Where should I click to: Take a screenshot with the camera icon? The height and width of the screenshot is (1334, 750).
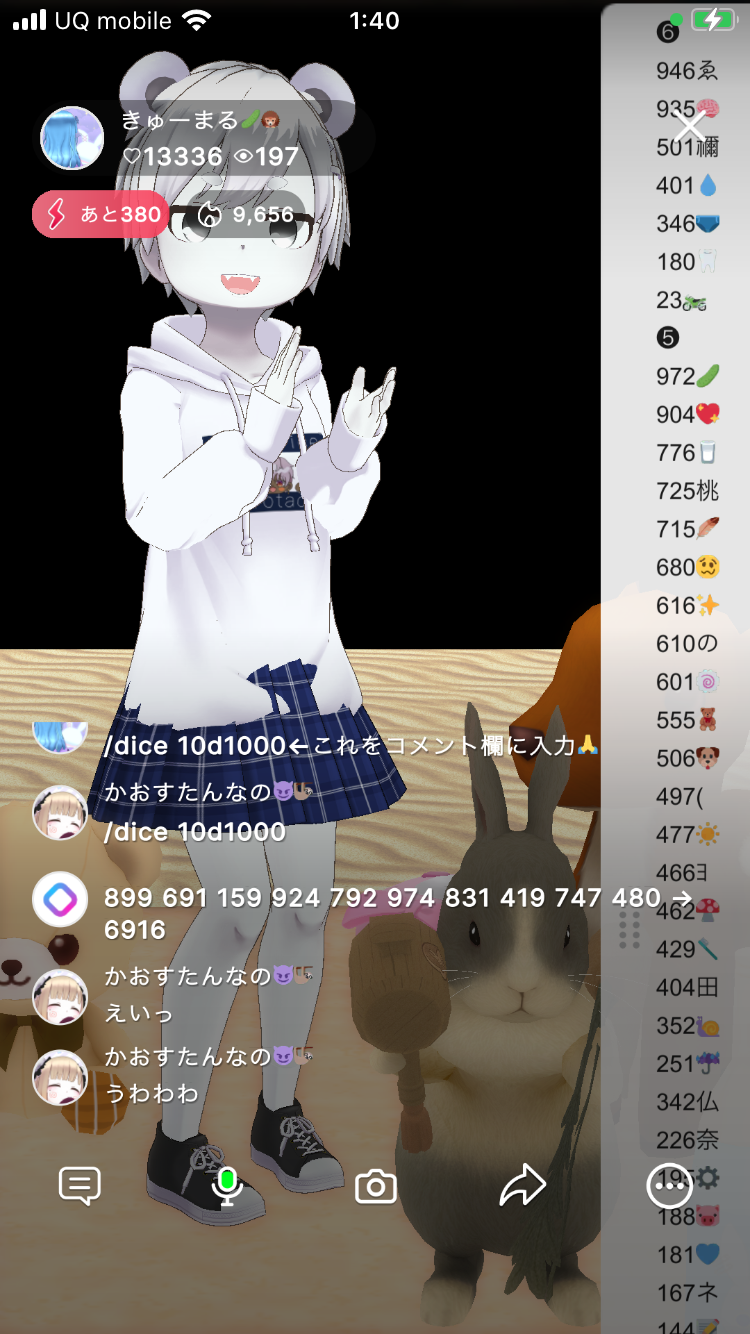376,1187
